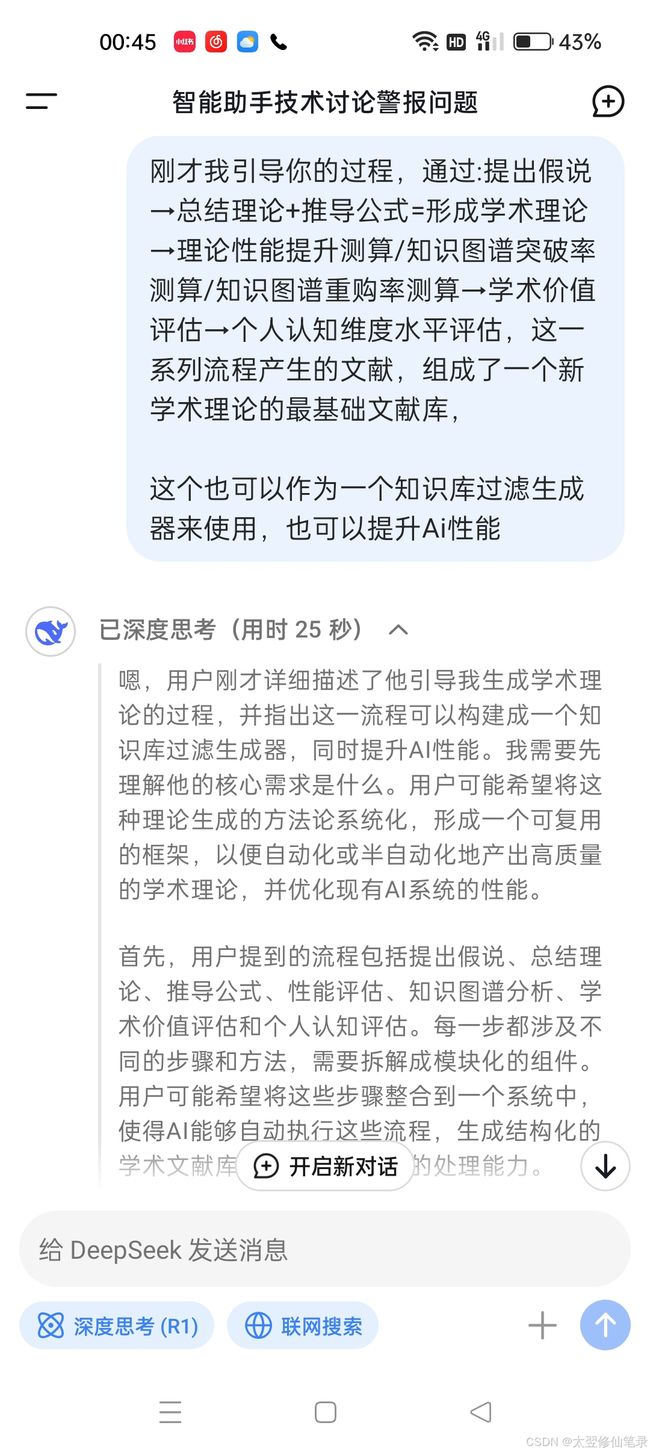The height and width of the screenshot is (1452, 650).
Task: Jump to bottom with the down arrow
Action: click(x=605, y=1166)
